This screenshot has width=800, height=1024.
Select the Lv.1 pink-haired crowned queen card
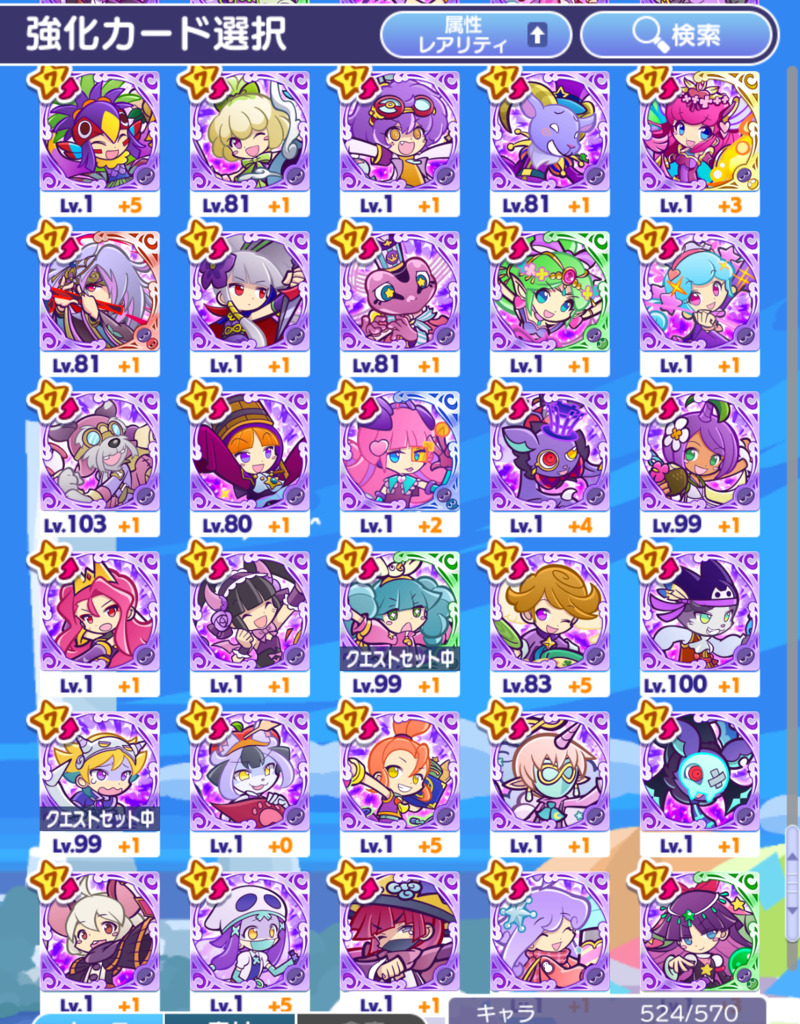coord(99,612)
